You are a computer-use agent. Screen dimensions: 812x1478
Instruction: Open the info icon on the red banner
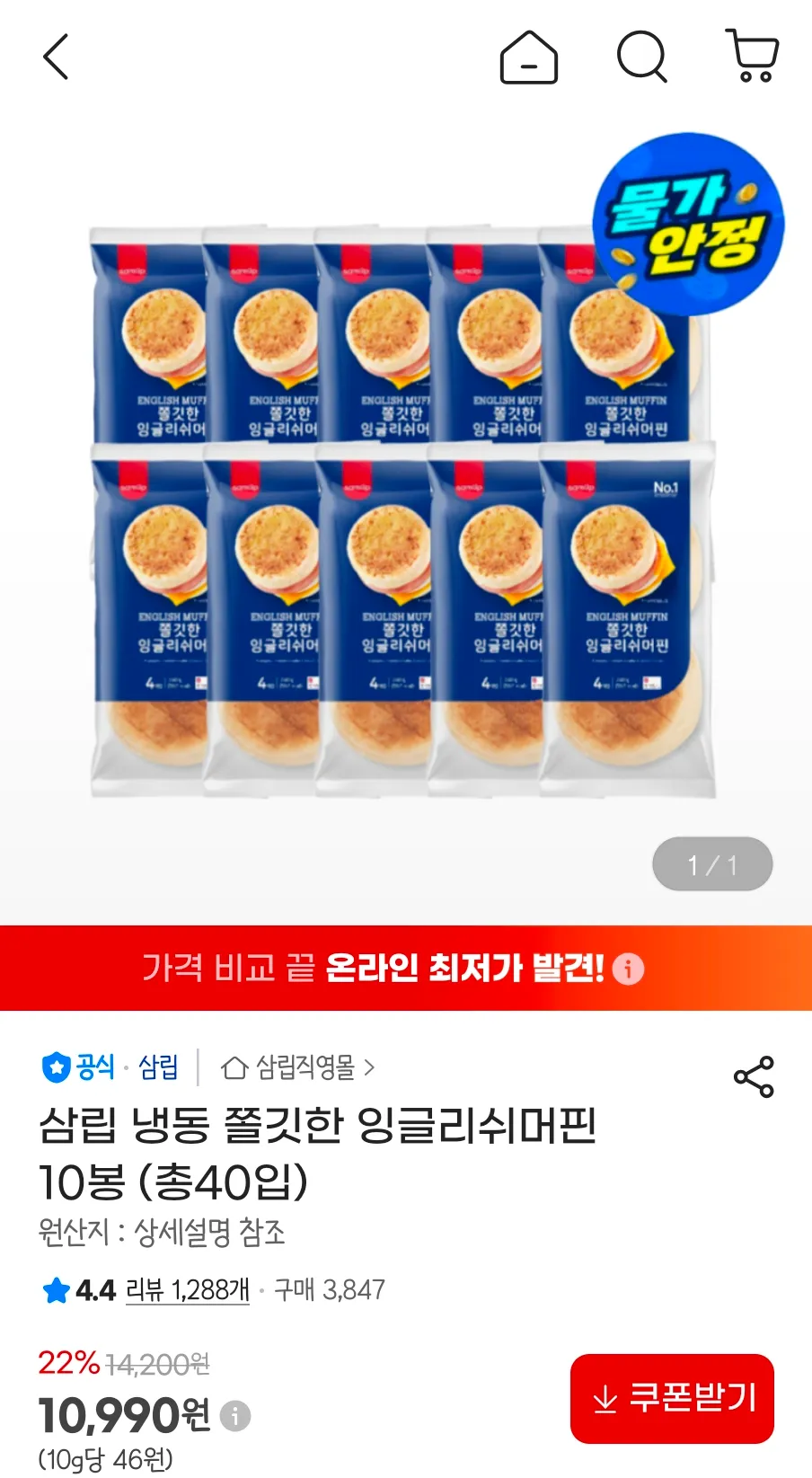click(x=628, y=969)
